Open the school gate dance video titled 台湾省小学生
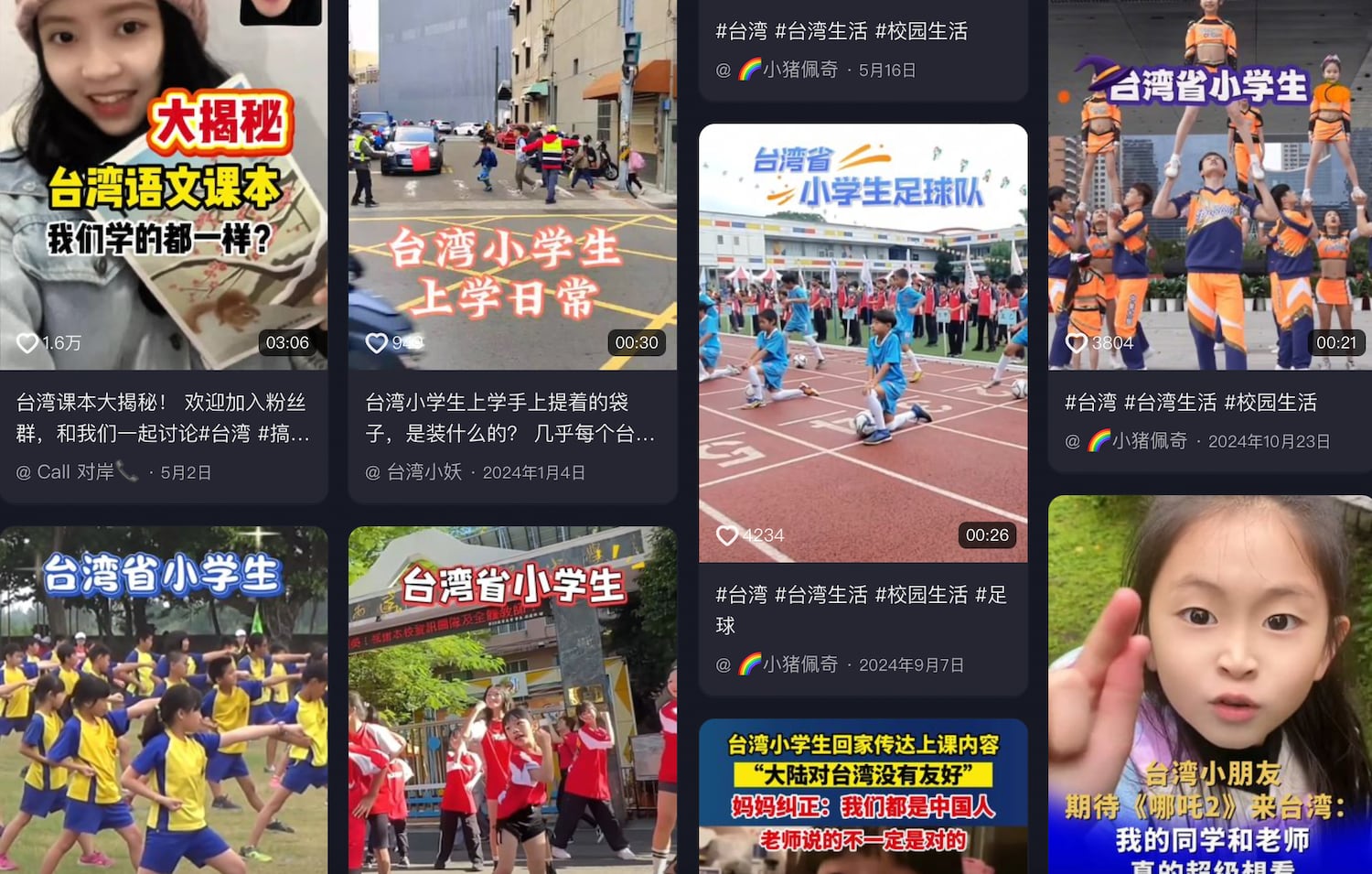Image resolution: width=1372 pixels, height=874 pixels. pos(512,700)
